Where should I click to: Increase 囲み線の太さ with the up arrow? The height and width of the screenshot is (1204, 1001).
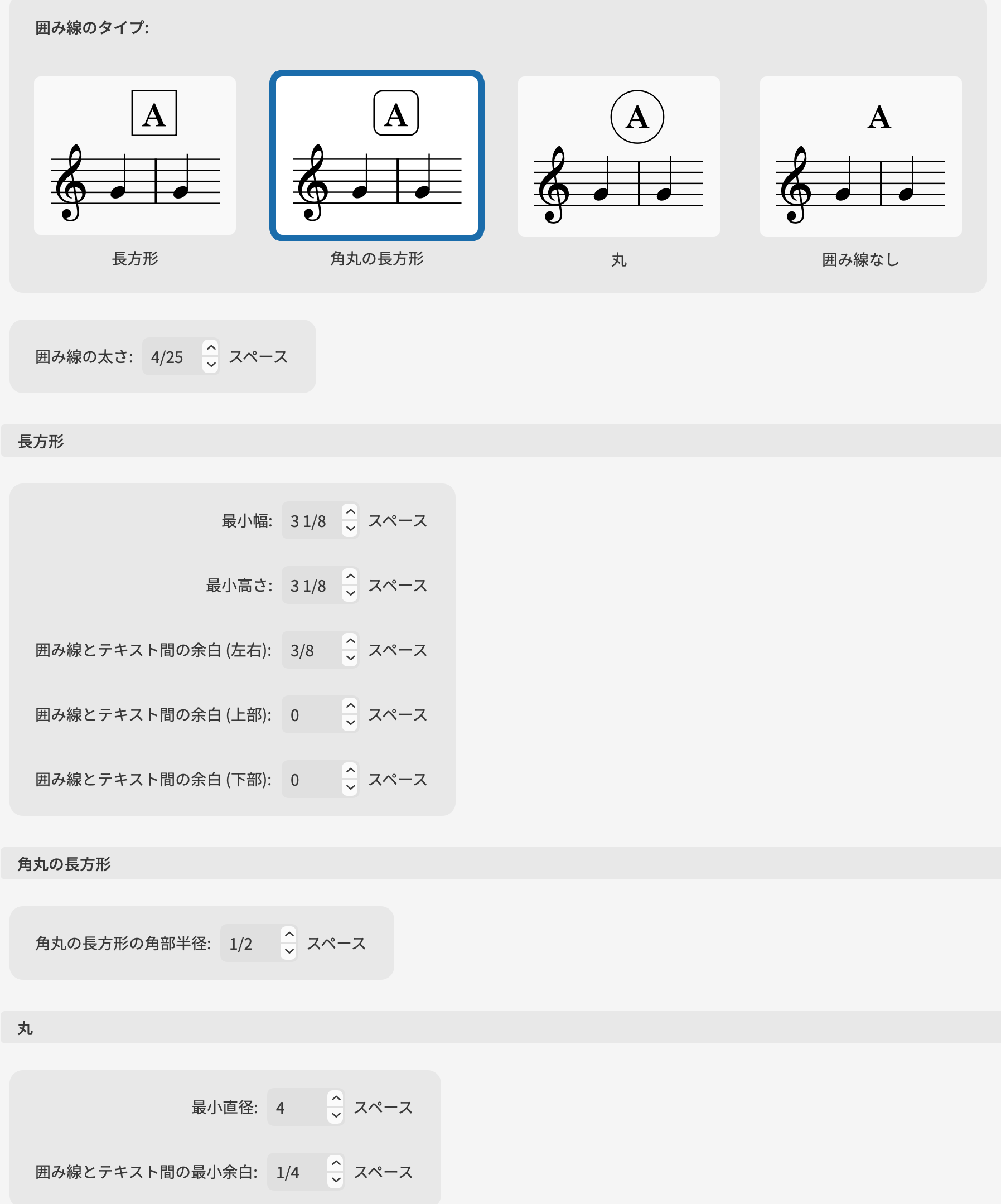pyautogui.click(x=211, y=348)
